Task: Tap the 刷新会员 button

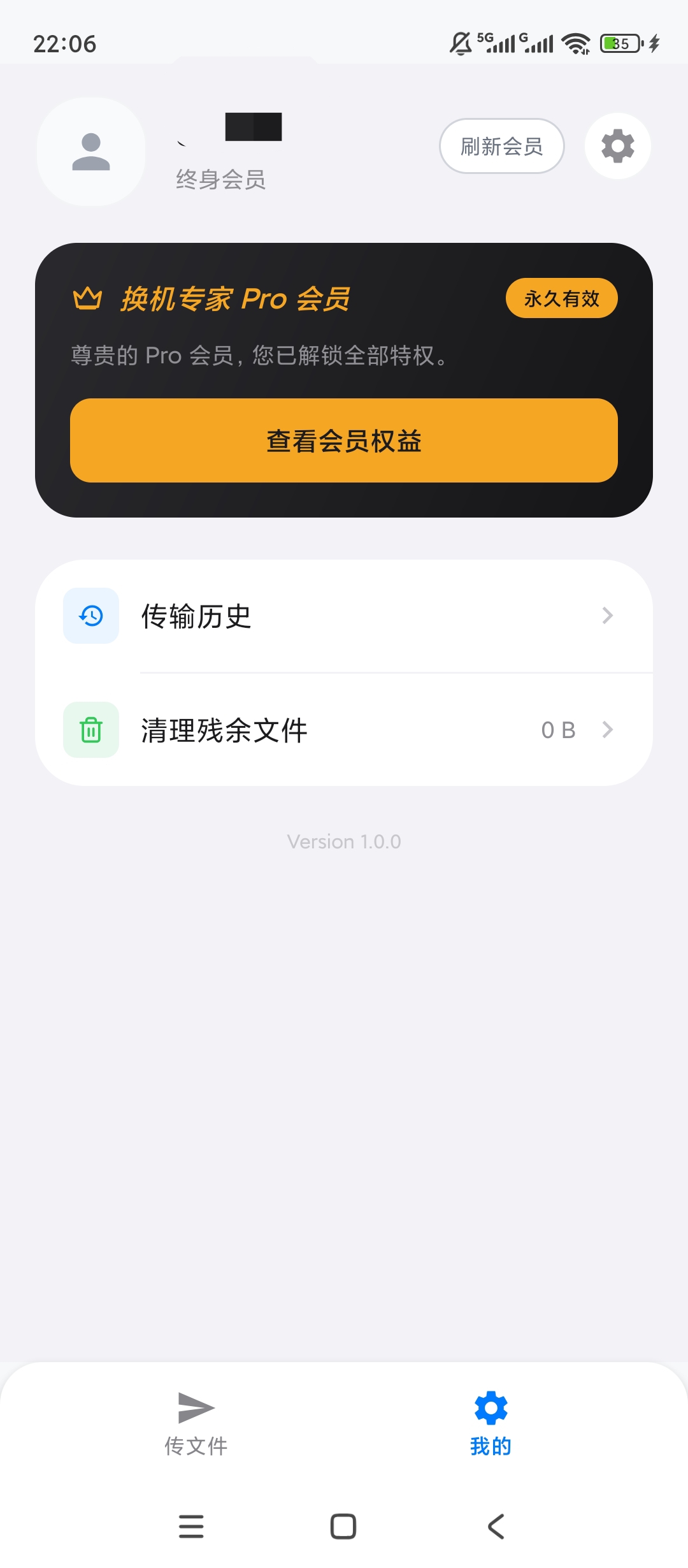Action: (x=502, y=146)
